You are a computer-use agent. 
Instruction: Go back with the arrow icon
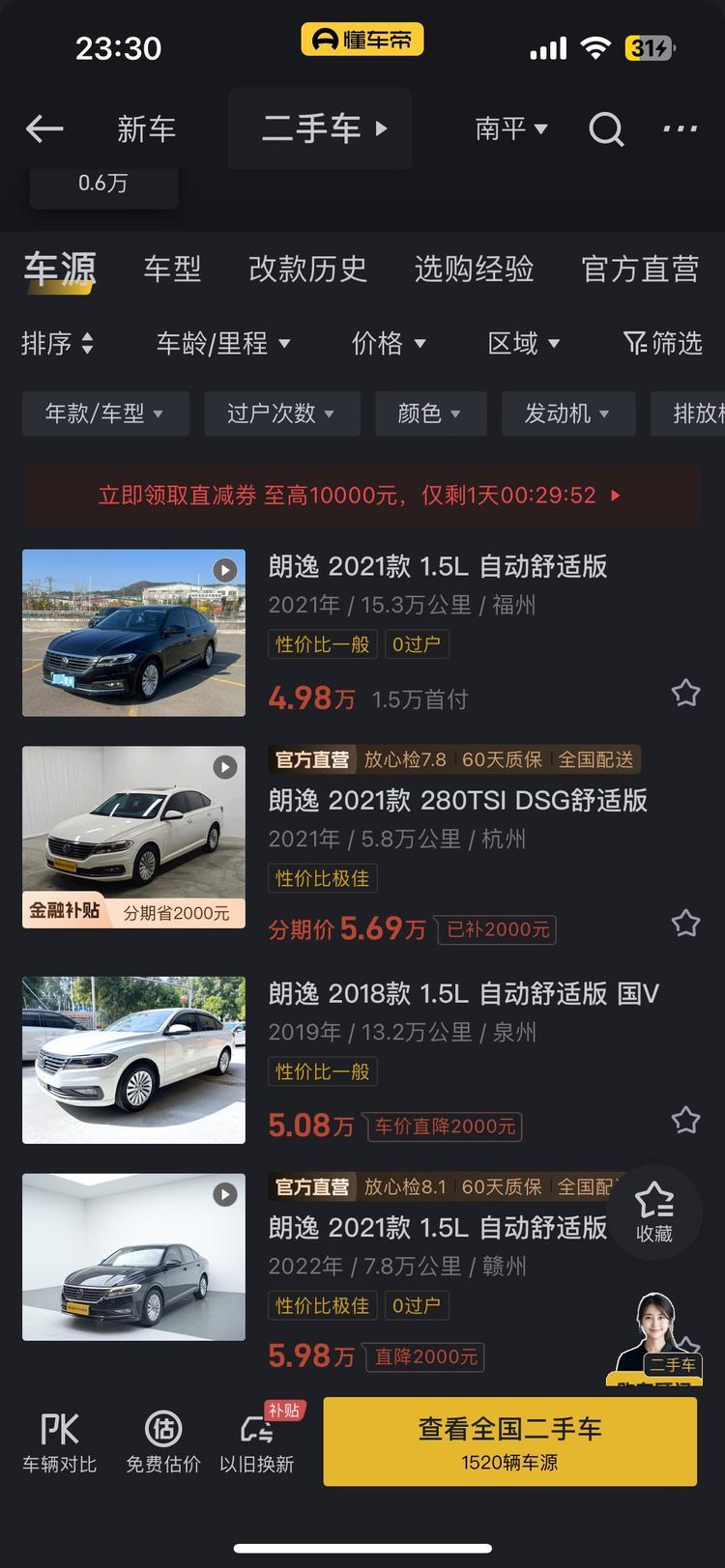[44, 128]
